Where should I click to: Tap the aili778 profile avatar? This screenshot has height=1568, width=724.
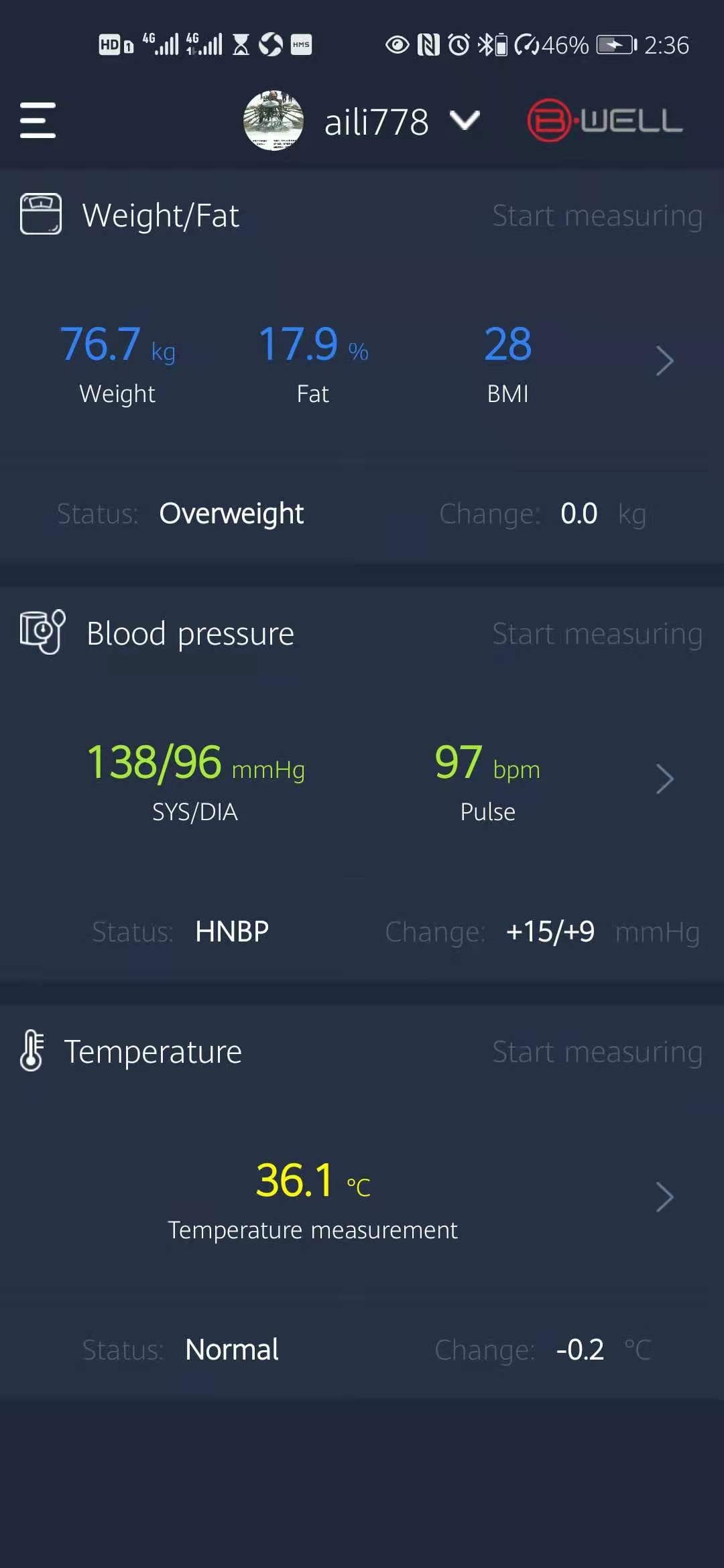pyautogui.click(x=273, y=121)
